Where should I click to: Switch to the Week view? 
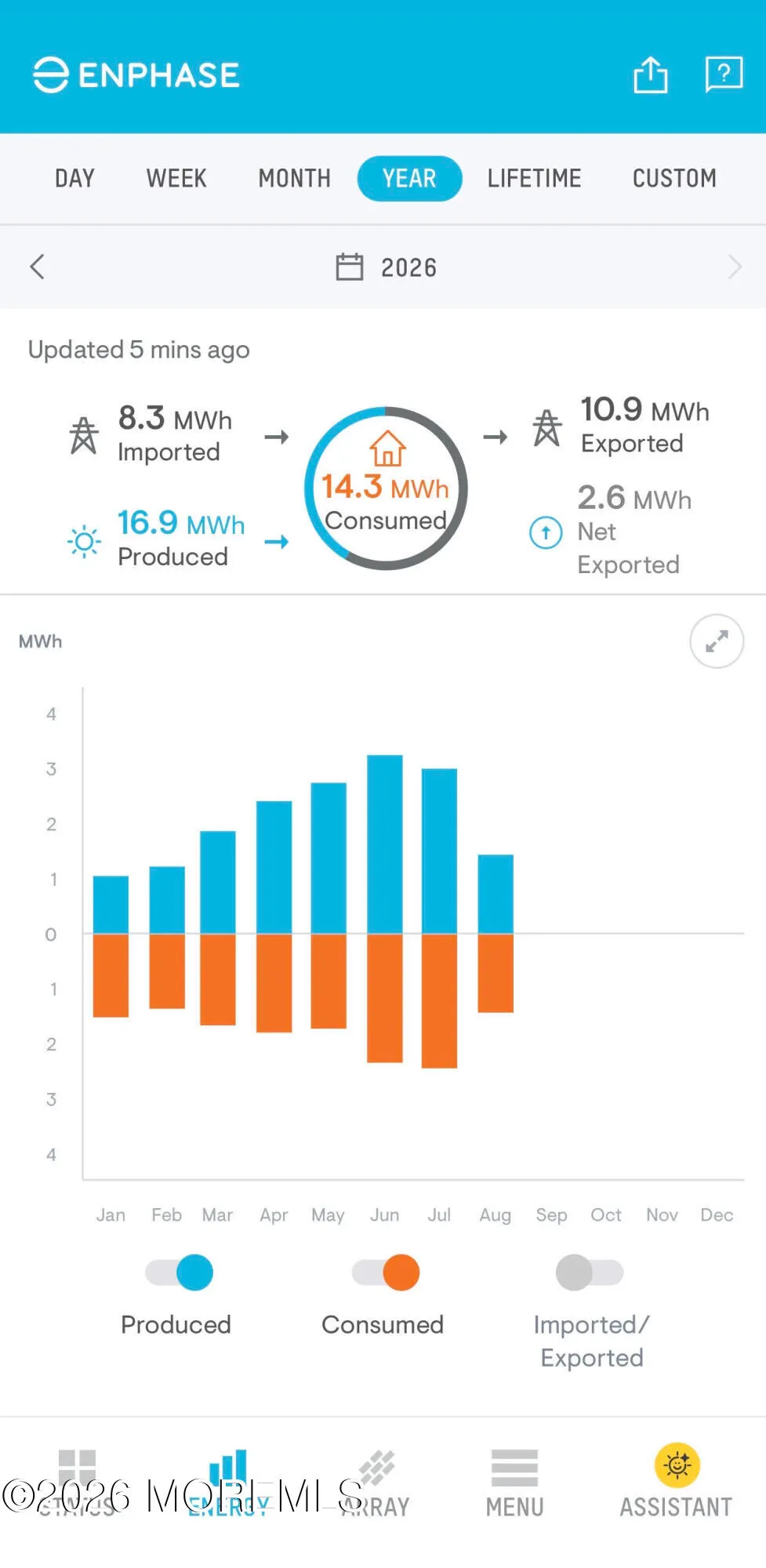pyautogui.click(x=176, y=179)
